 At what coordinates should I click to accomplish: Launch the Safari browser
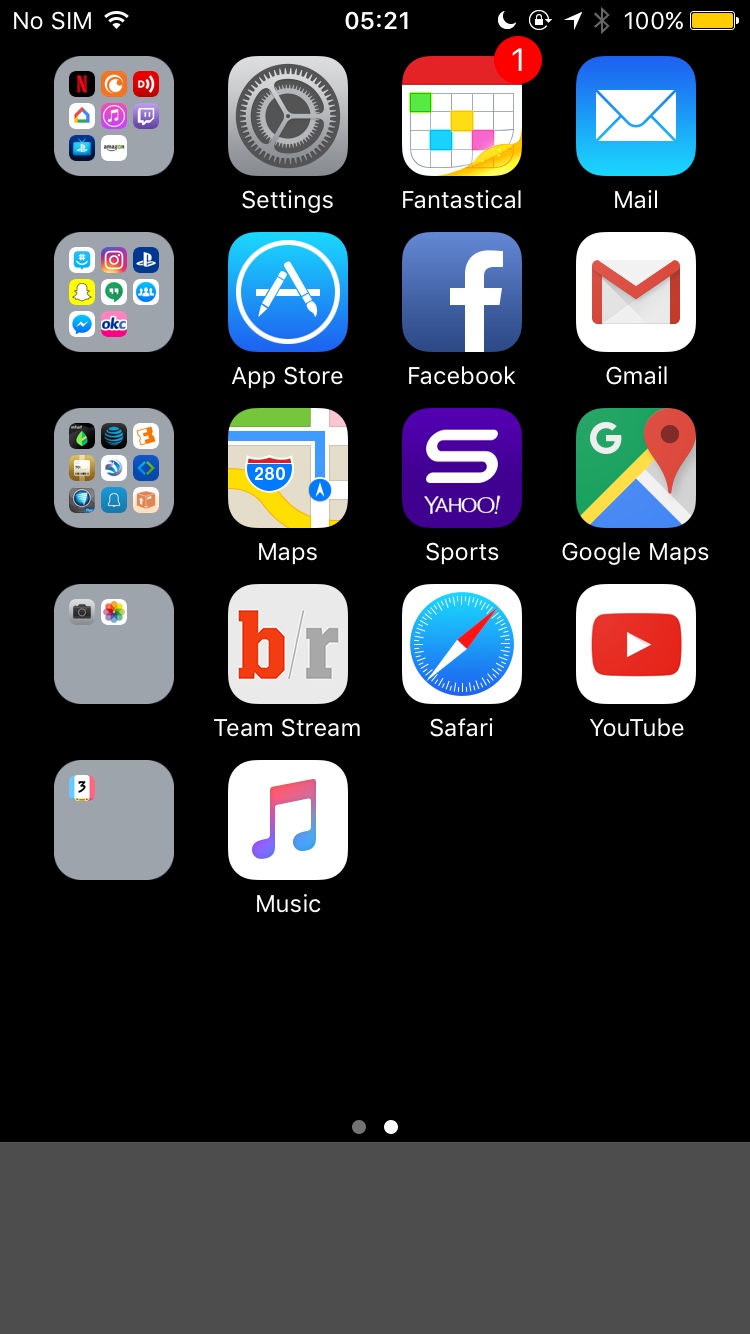tap(462, 644)
